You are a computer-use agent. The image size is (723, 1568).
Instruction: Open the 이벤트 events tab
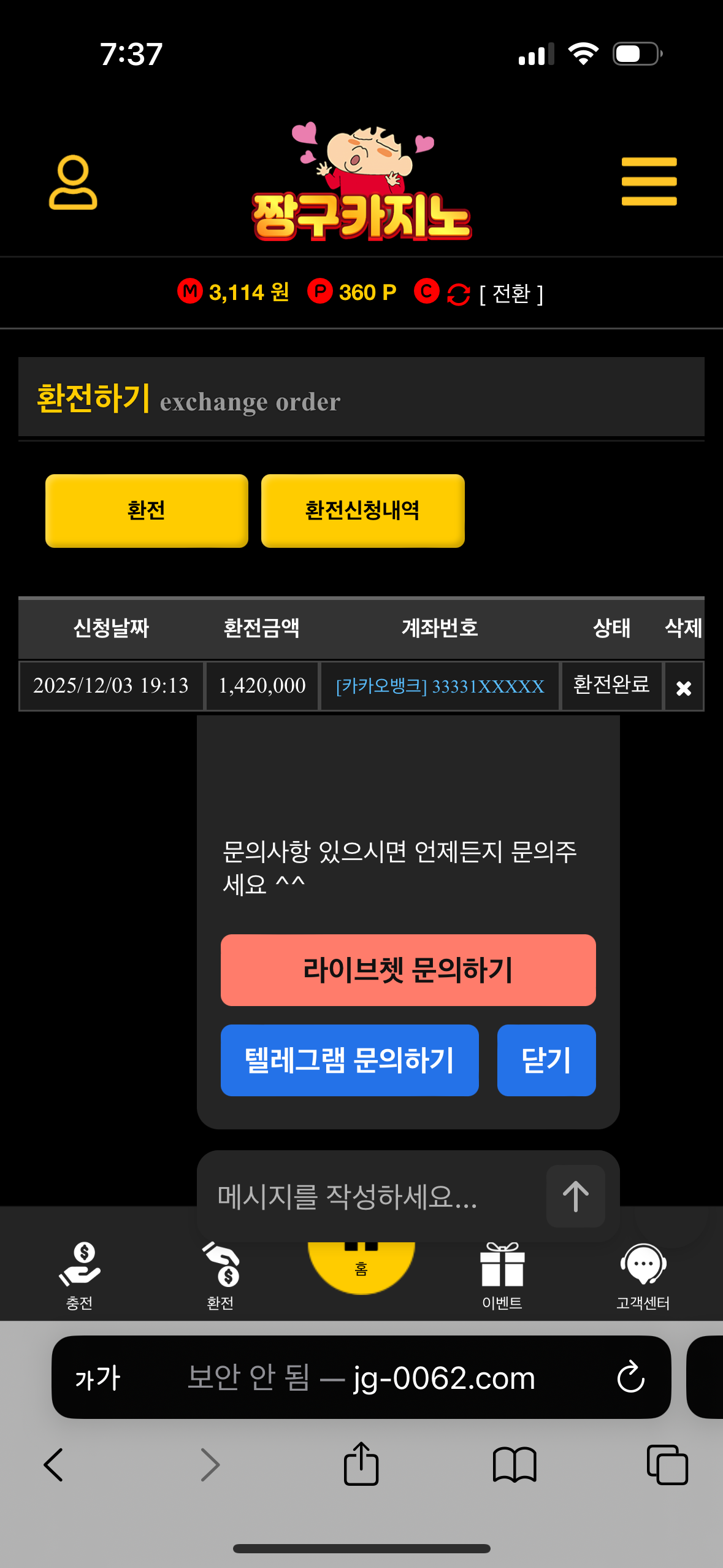[502, 1276]
